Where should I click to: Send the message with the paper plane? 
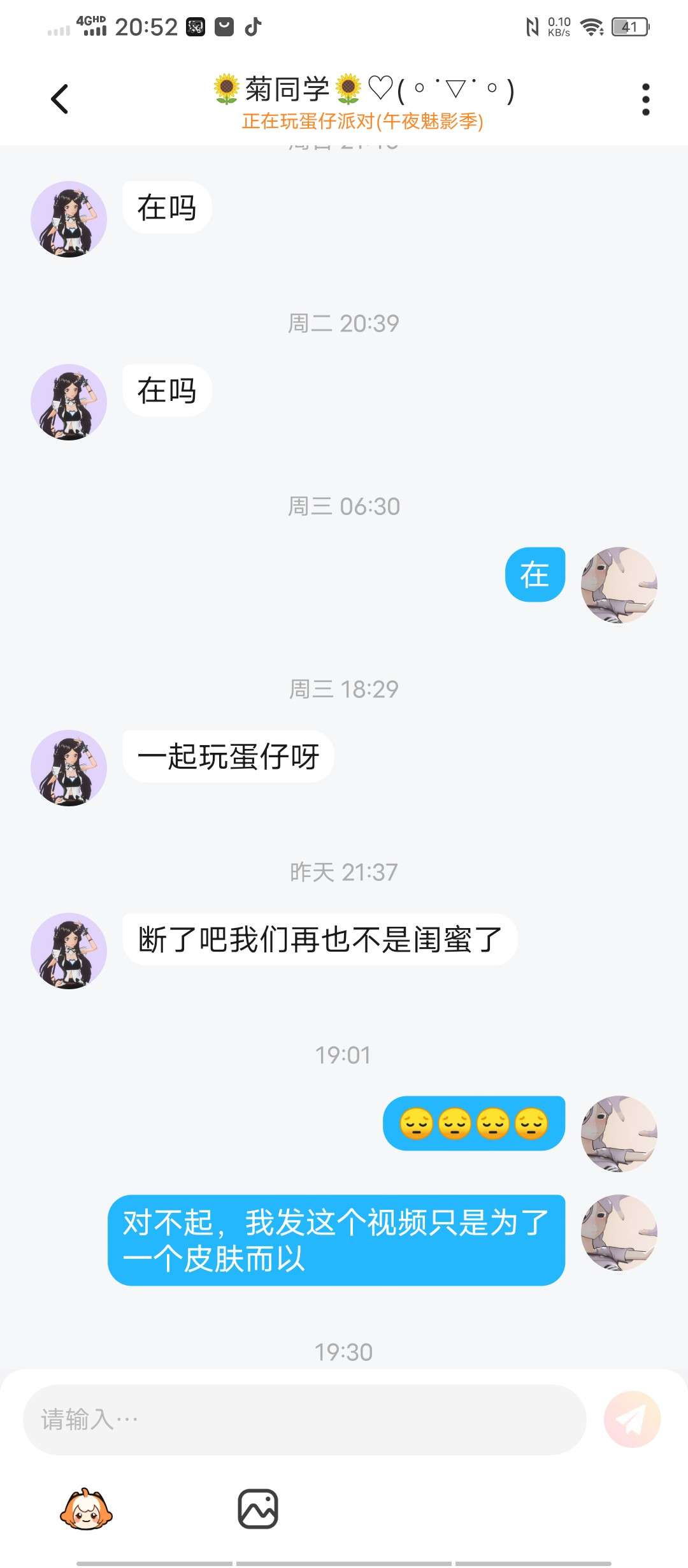[x=632, y=1419]
